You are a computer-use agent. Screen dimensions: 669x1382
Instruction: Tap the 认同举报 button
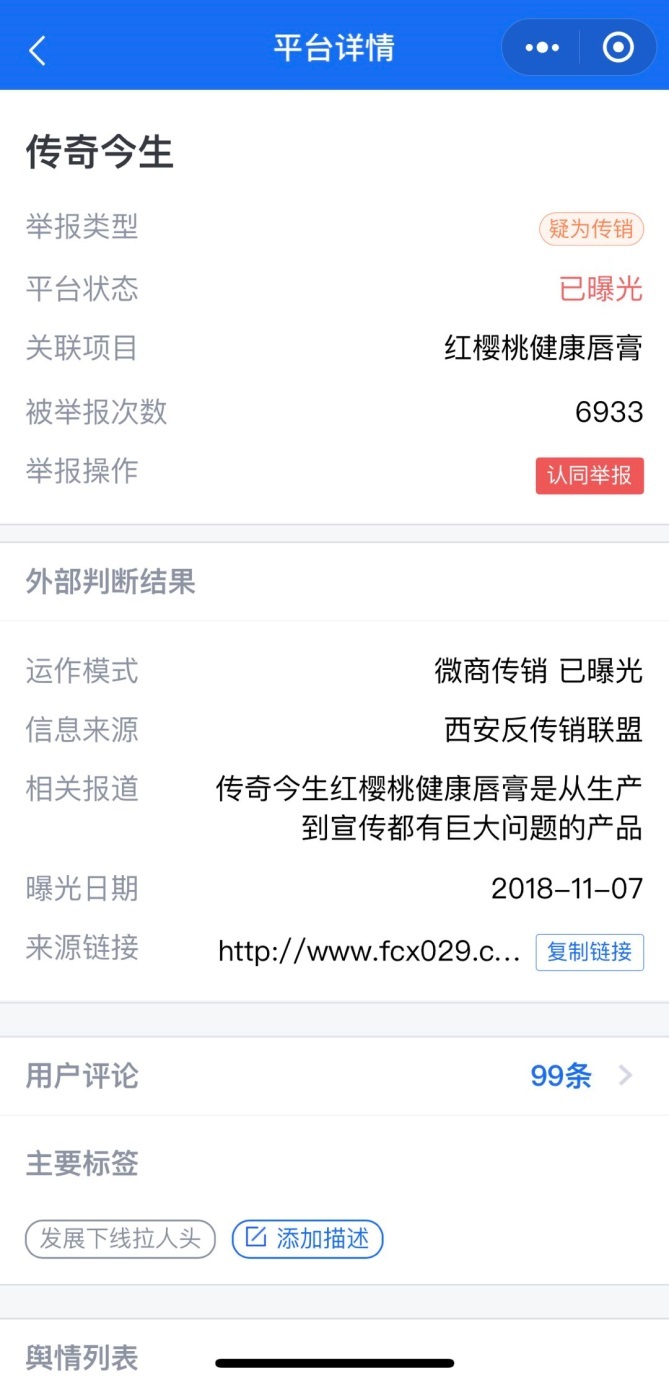pos(589,476)
